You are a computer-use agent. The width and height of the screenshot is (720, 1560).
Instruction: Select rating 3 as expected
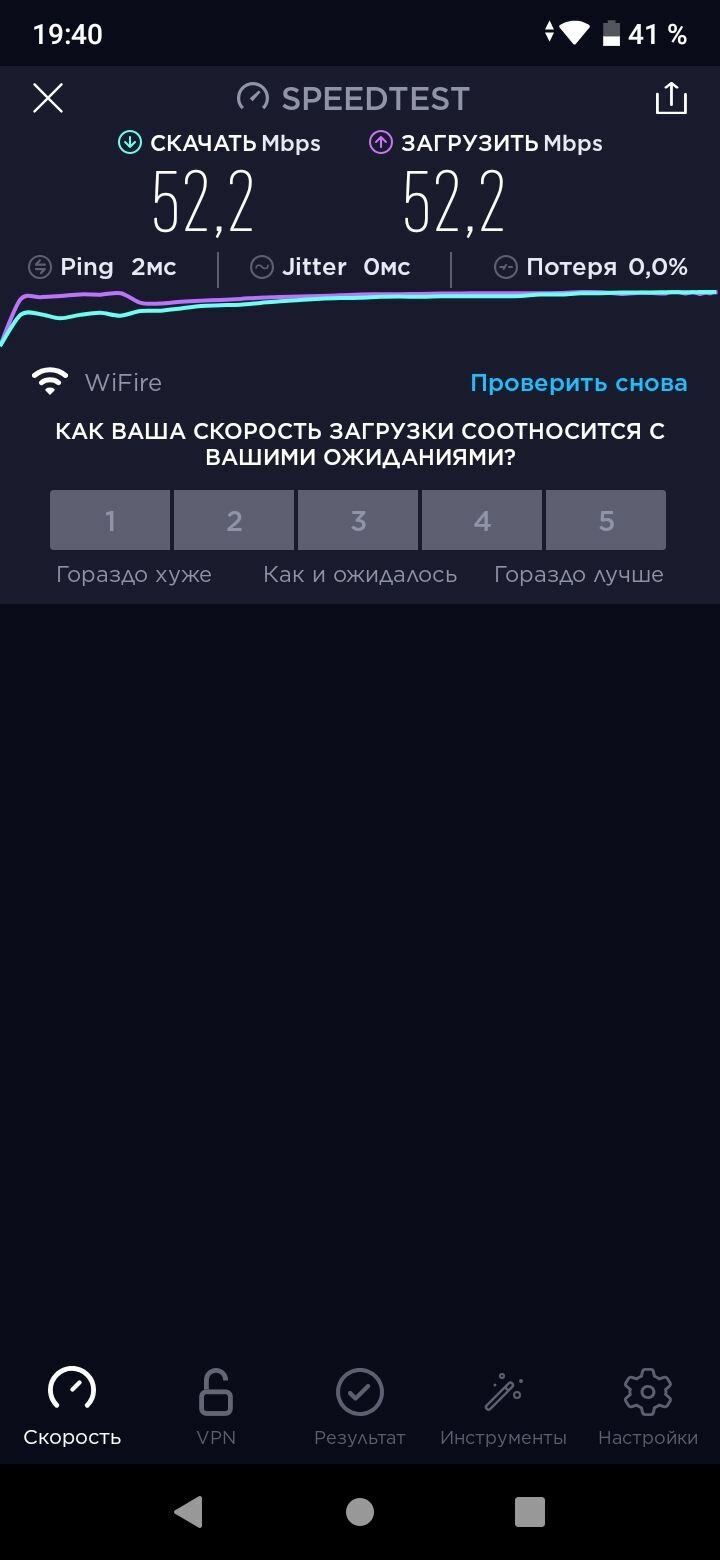click(358, 520)
